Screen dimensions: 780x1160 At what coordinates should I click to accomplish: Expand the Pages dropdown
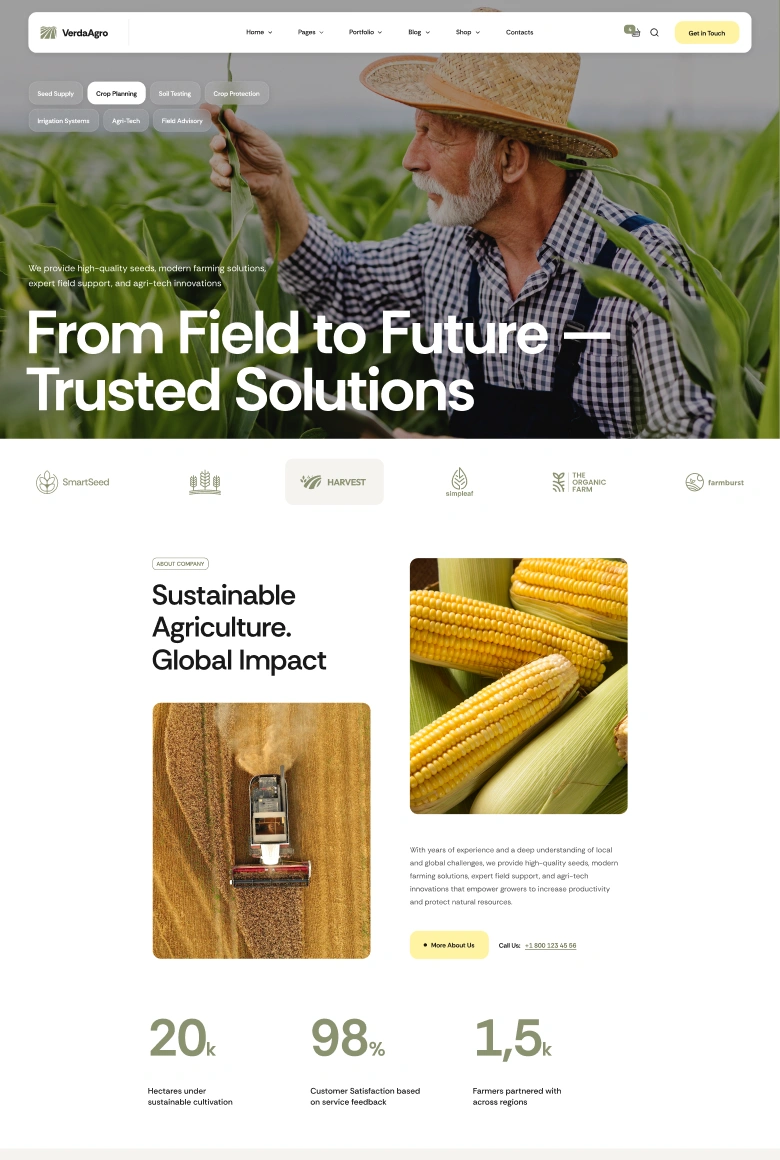tap(311, 32)
